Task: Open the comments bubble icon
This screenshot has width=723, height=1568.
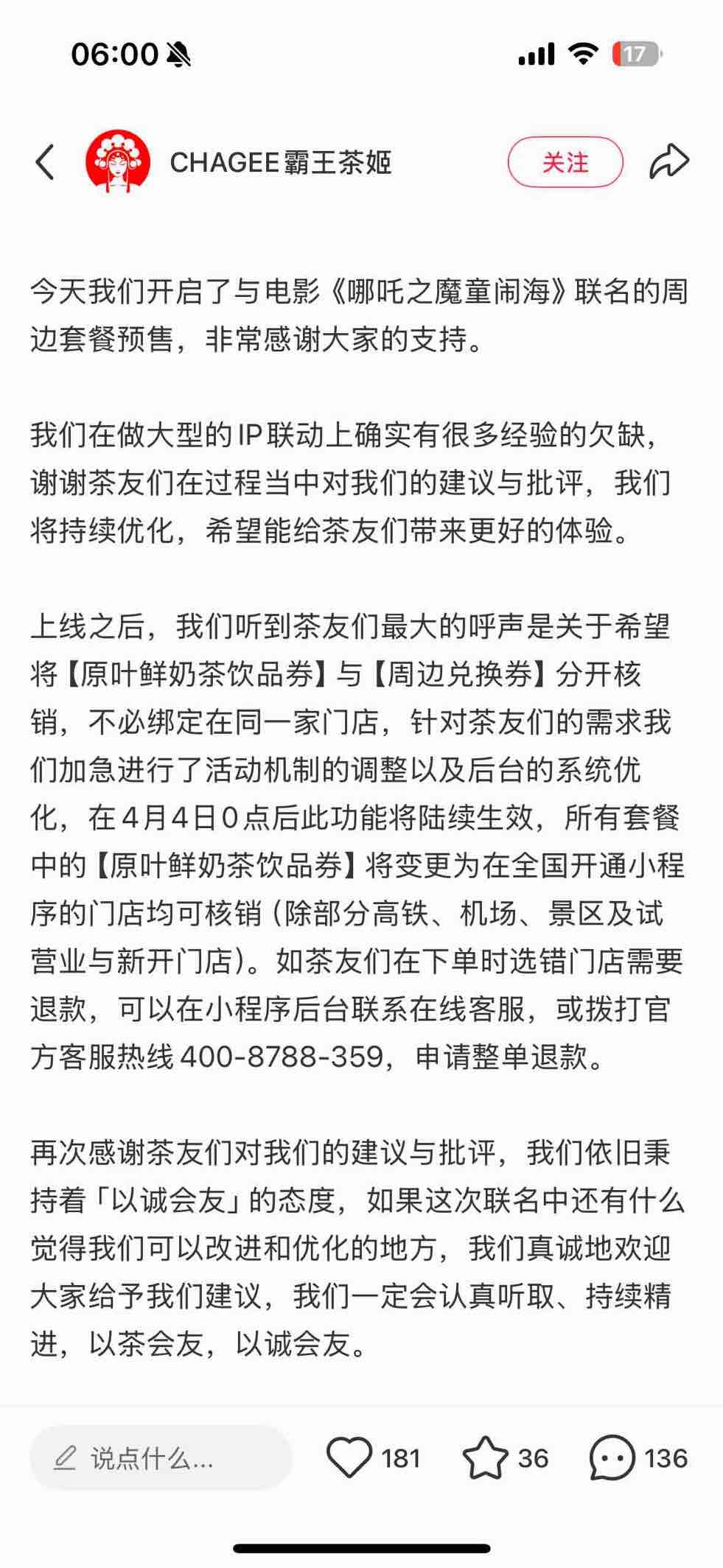Action: point(612,1457)
